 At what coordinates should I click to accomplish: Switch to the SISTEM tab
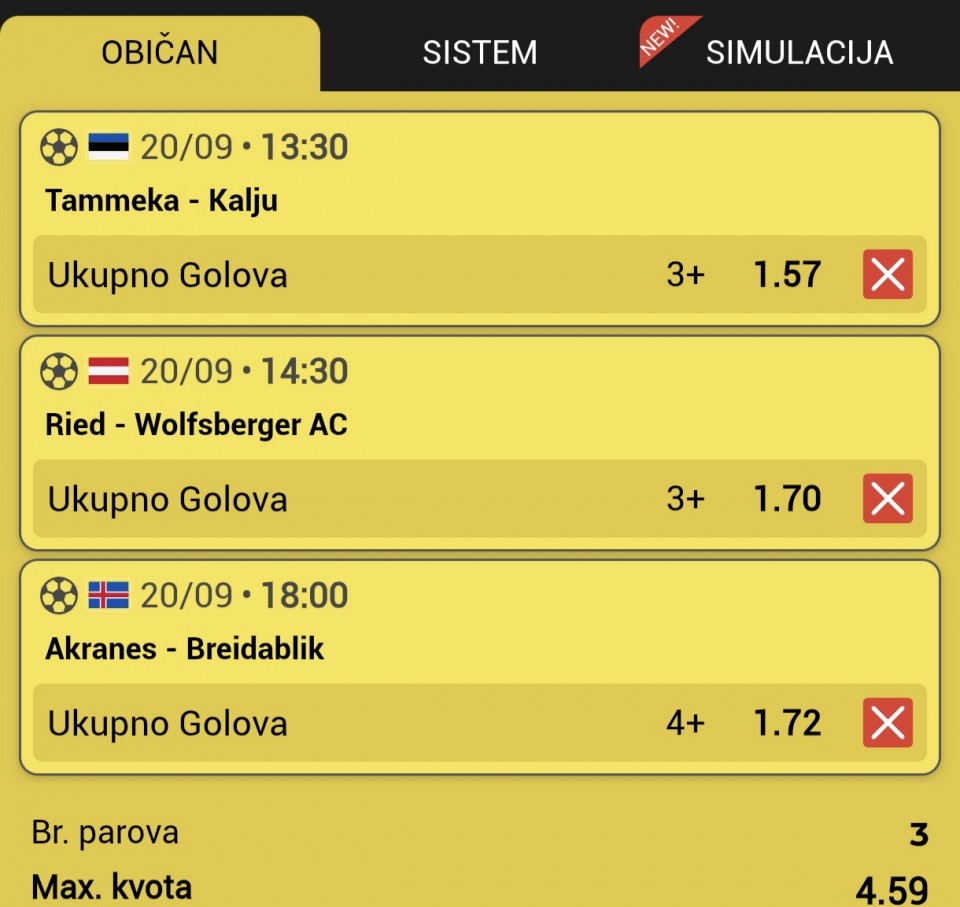(479, 53)
